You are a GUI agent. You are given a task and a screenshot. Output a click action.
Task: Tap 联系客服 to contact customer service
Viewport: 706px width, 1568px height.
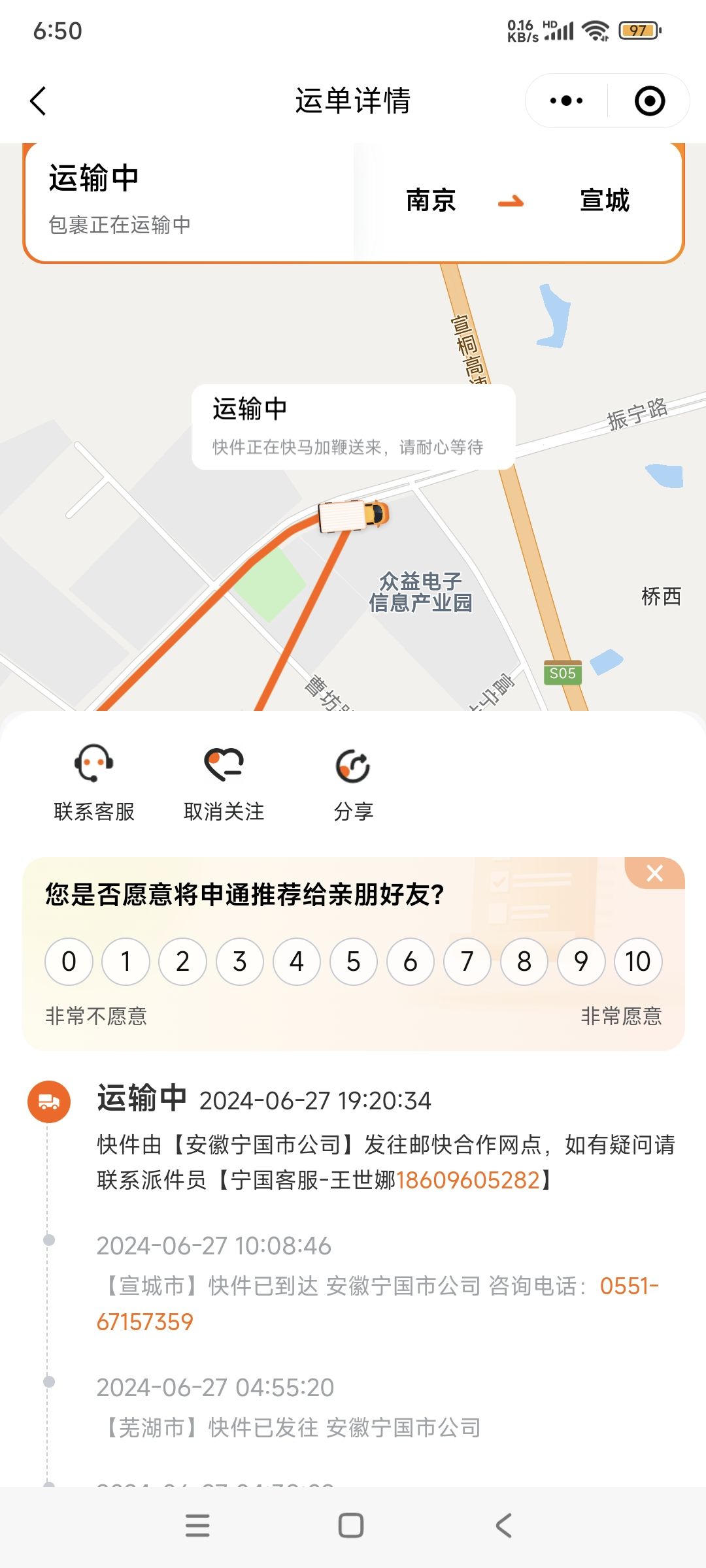click(94, 782)
